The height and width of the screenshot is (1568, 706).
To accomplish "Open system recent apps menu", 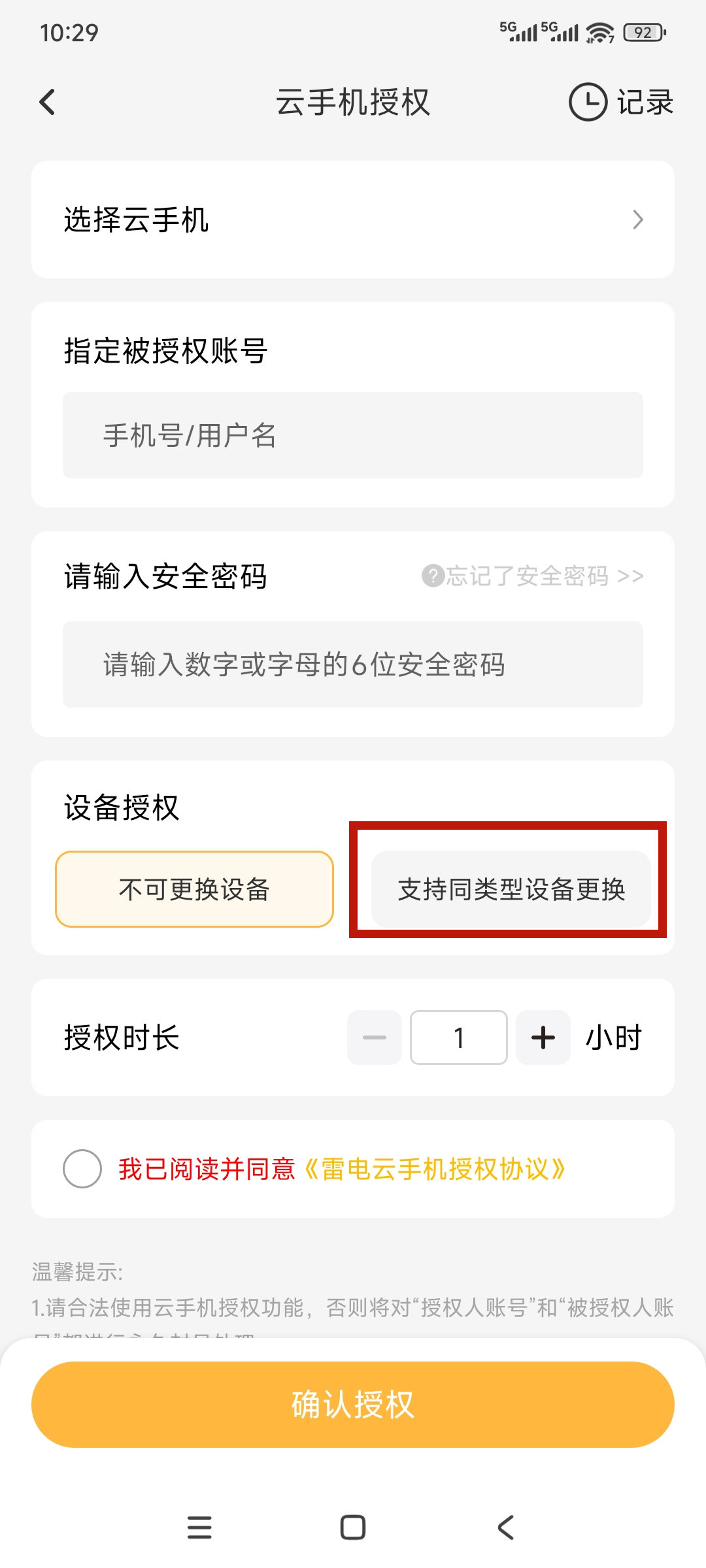I will pyautogui.click(x=199, y=1527).
